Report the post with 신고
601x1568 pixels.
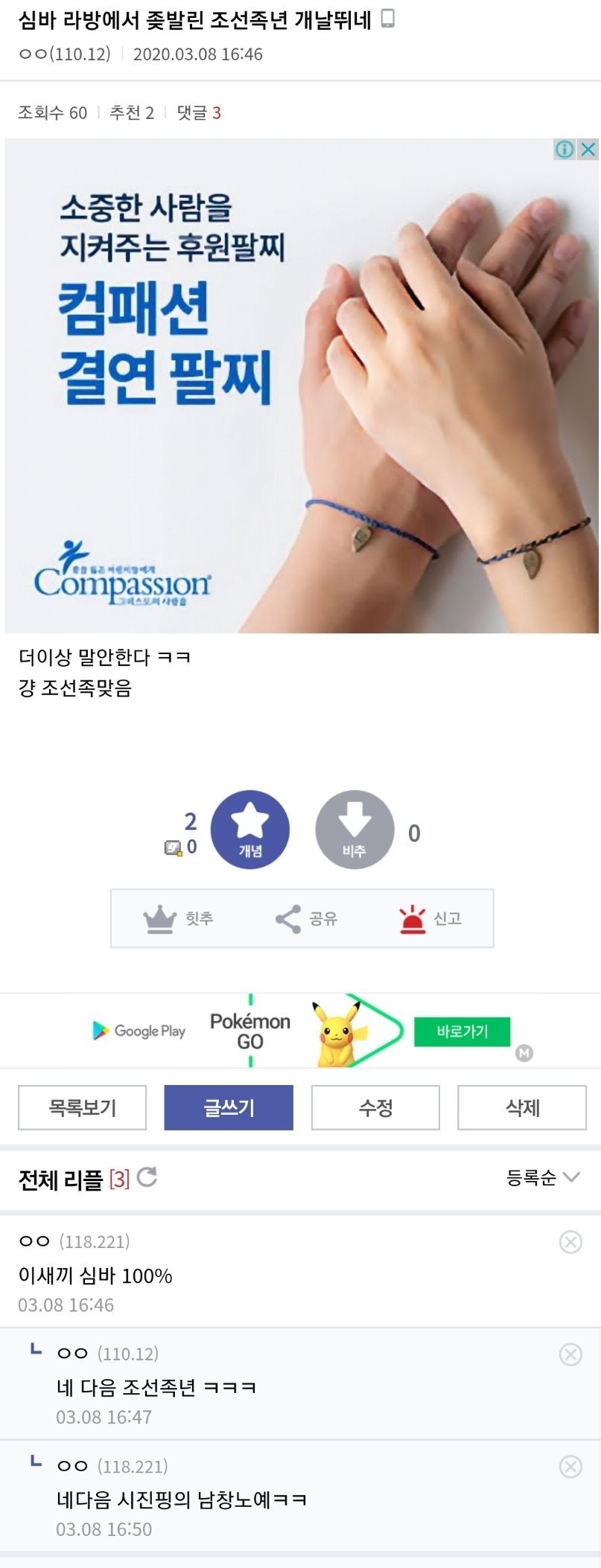click(x=430, y=919)
